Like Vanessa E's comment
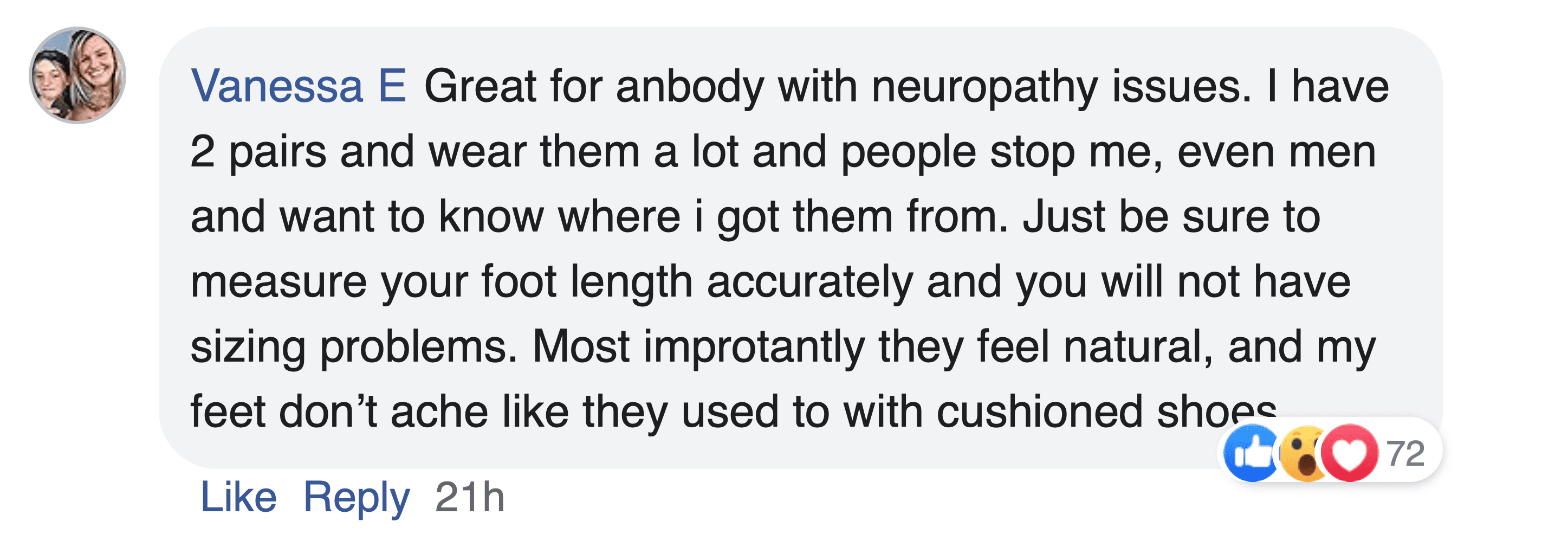Viewport: 1568px width, 553px height. [238, 497]
